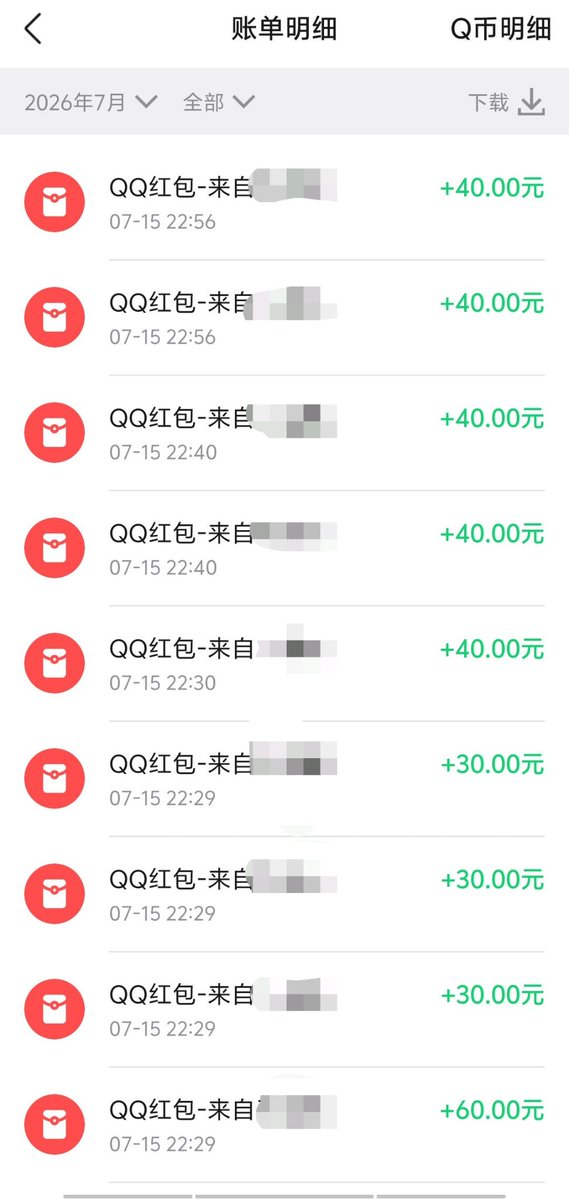Tap 下载 to download the bill

click(507, 102)
